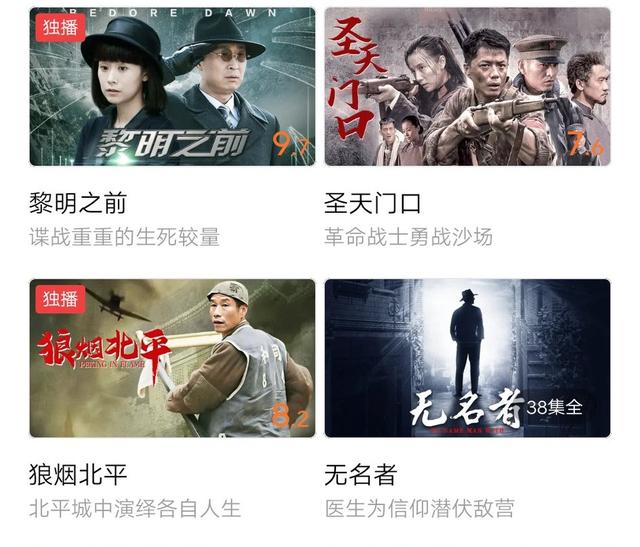The height and width of the screenshot is (547, 640).
Task: Open the 黎明之前 drama card
Action: coord(172,87)
